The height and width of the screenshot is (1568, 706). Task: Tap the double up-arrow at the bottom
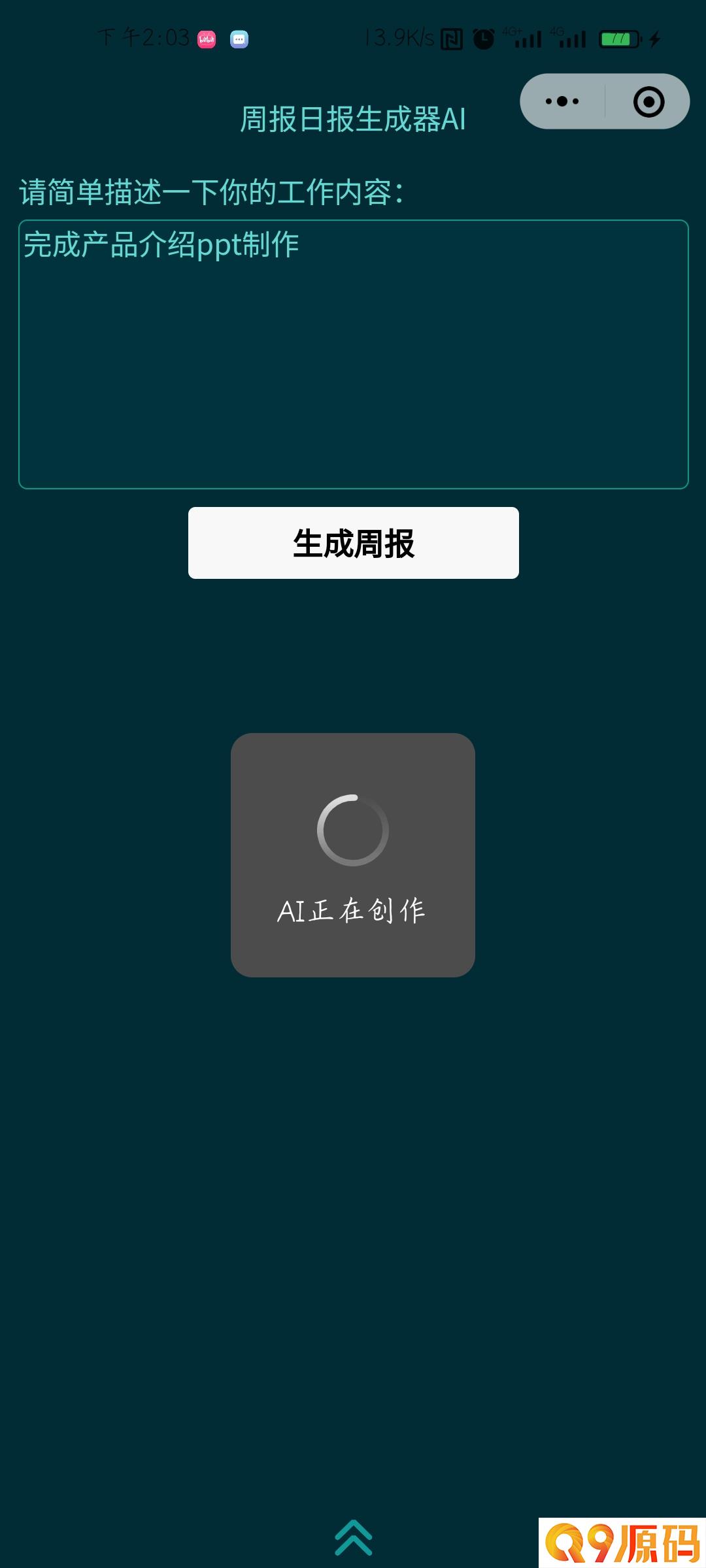click(353, 1537)
